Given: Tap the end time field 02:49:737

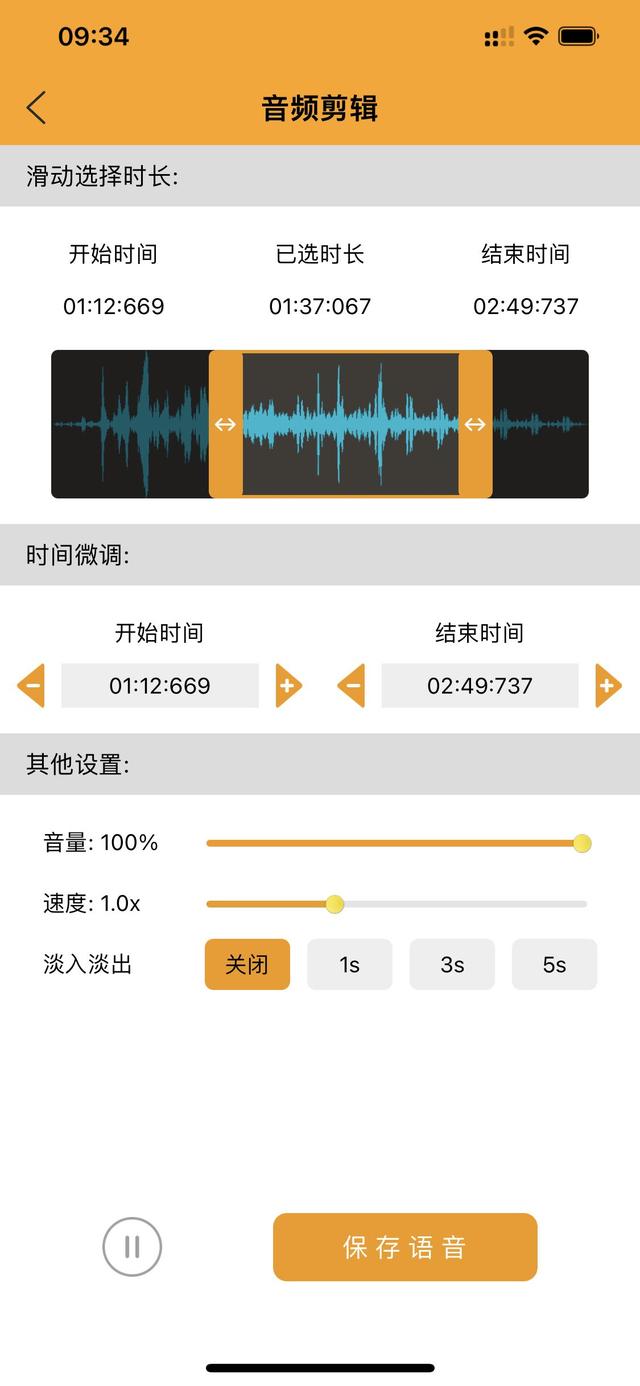Looking at the screenshot, I should pyautogui.click(x=480, y=686).
